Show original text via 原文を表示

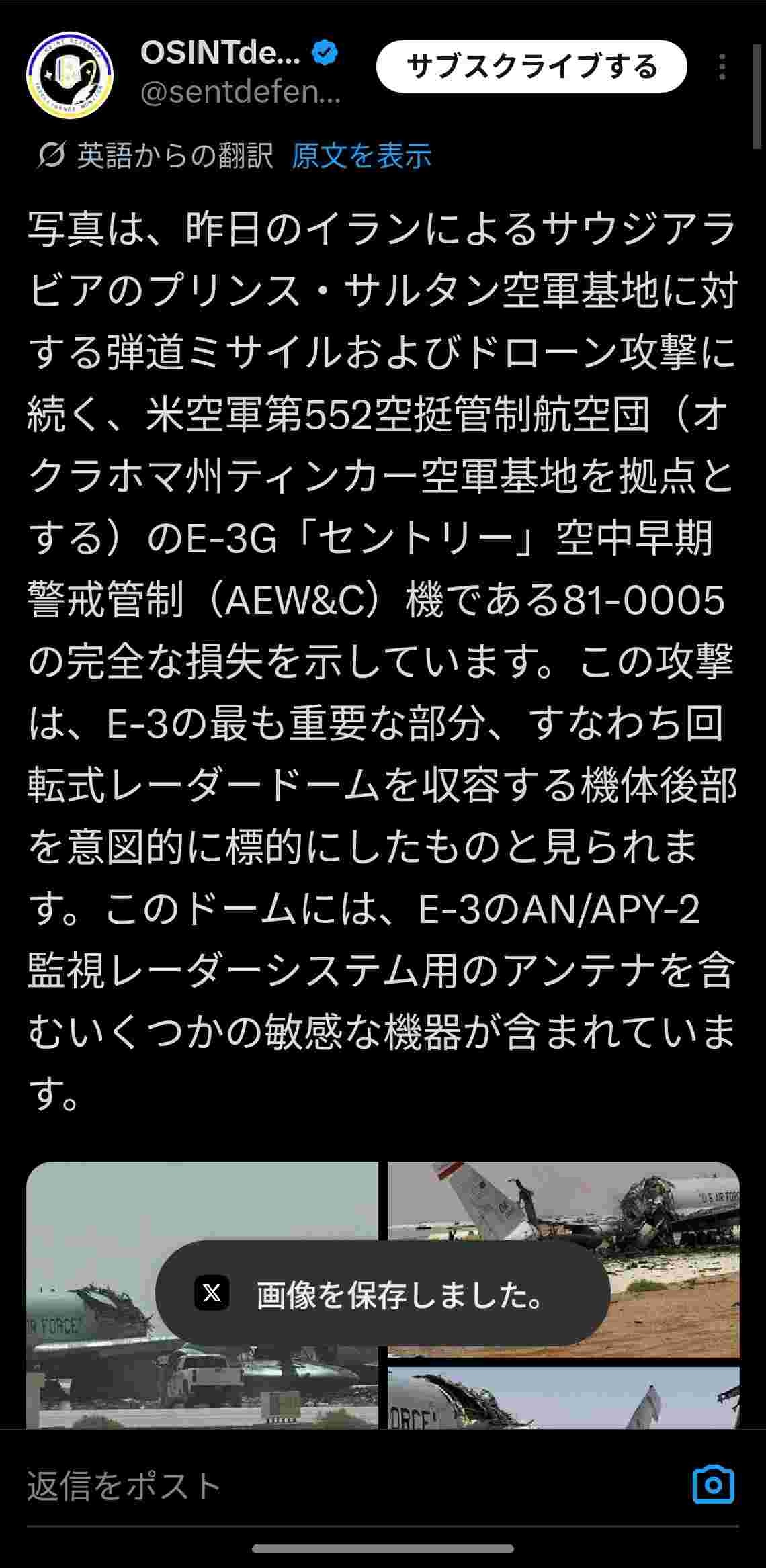click(361, 156)
